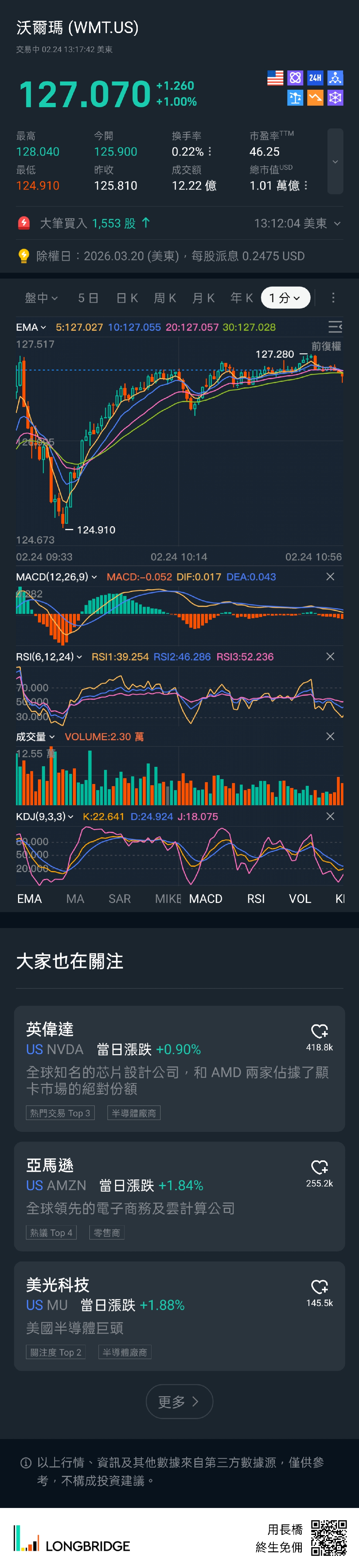Select the SAR indicator tab
The height and width of the screenshot is (1568, 359).
point(119,899)
